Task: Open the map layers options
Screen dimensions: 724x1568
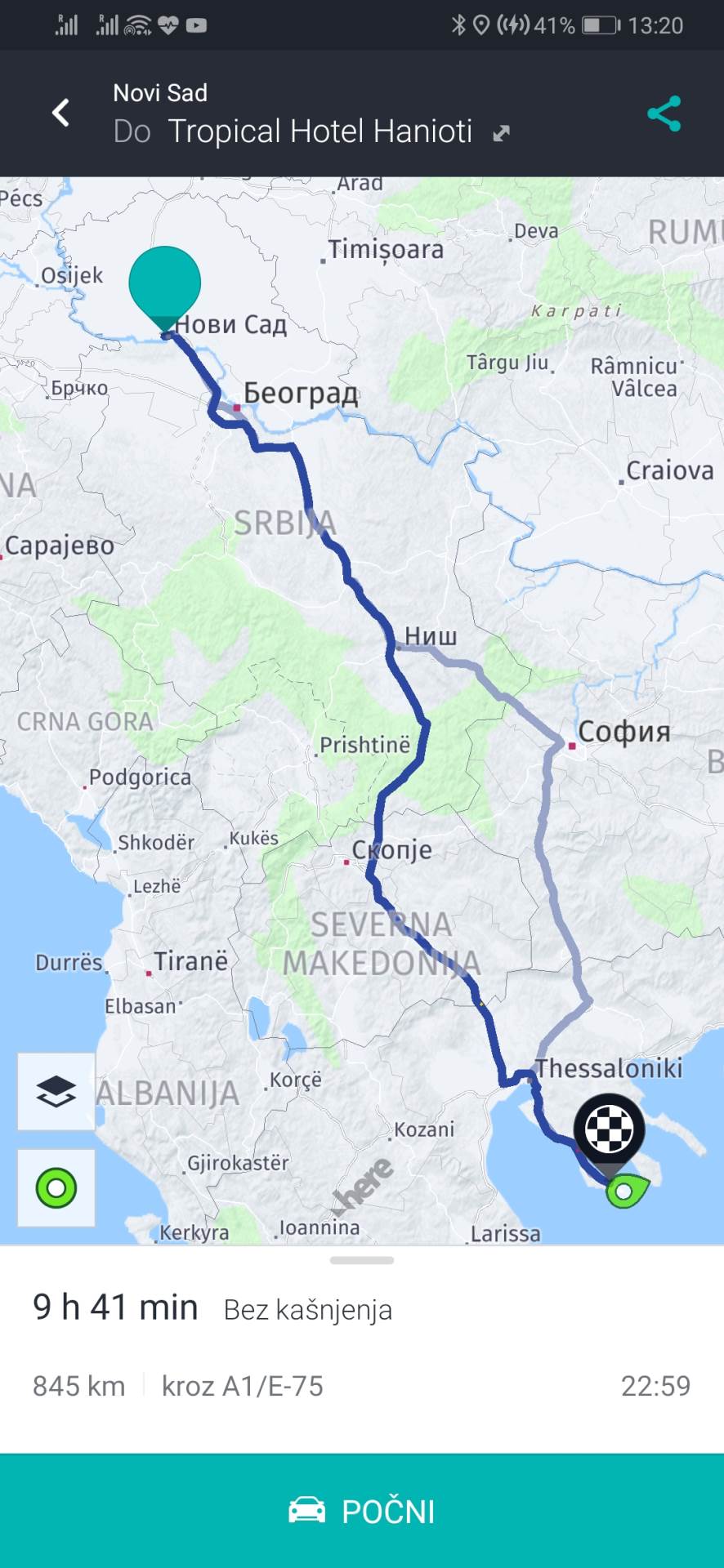Action: point(56,1091)
